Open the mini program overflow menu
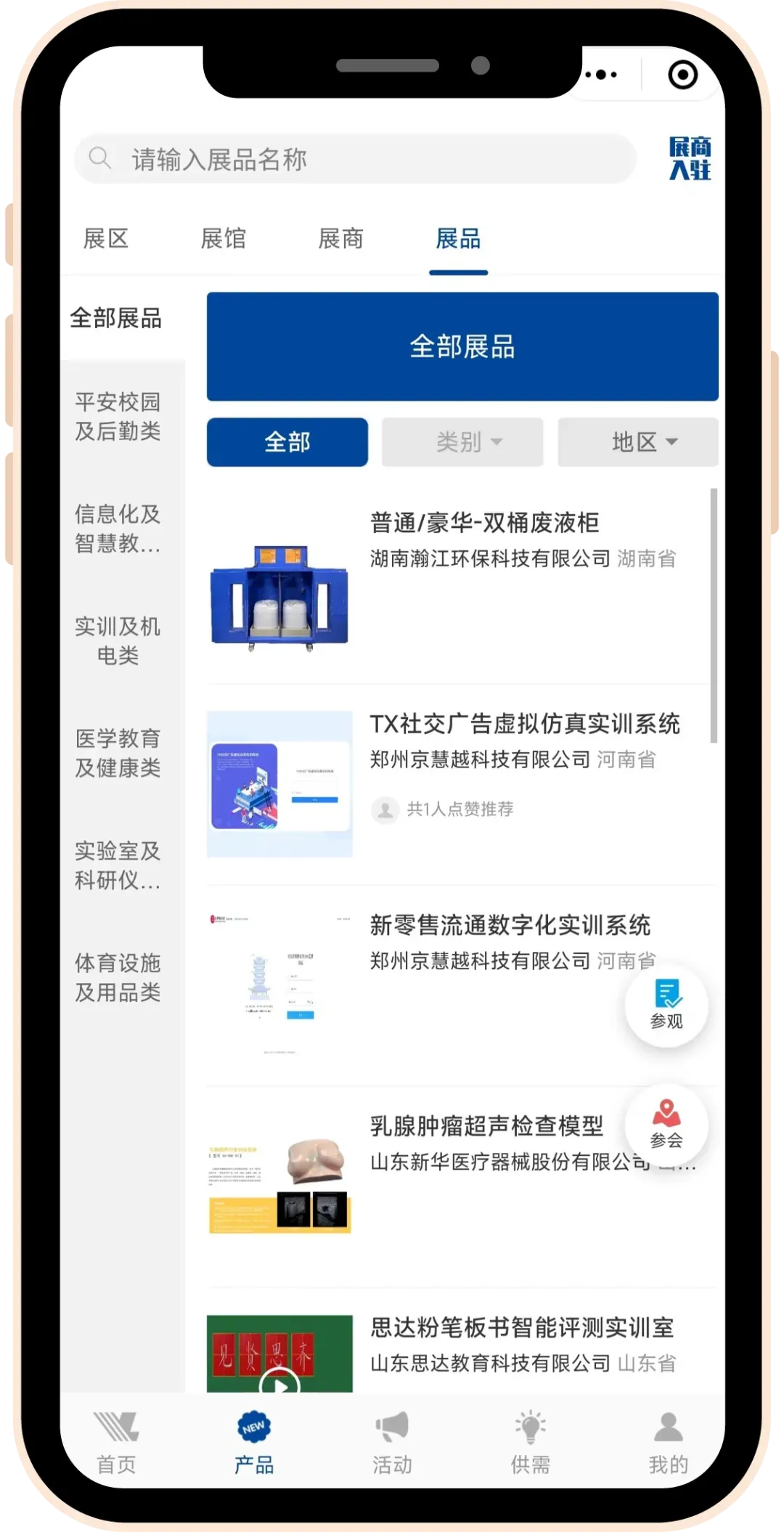 [601, 75]
